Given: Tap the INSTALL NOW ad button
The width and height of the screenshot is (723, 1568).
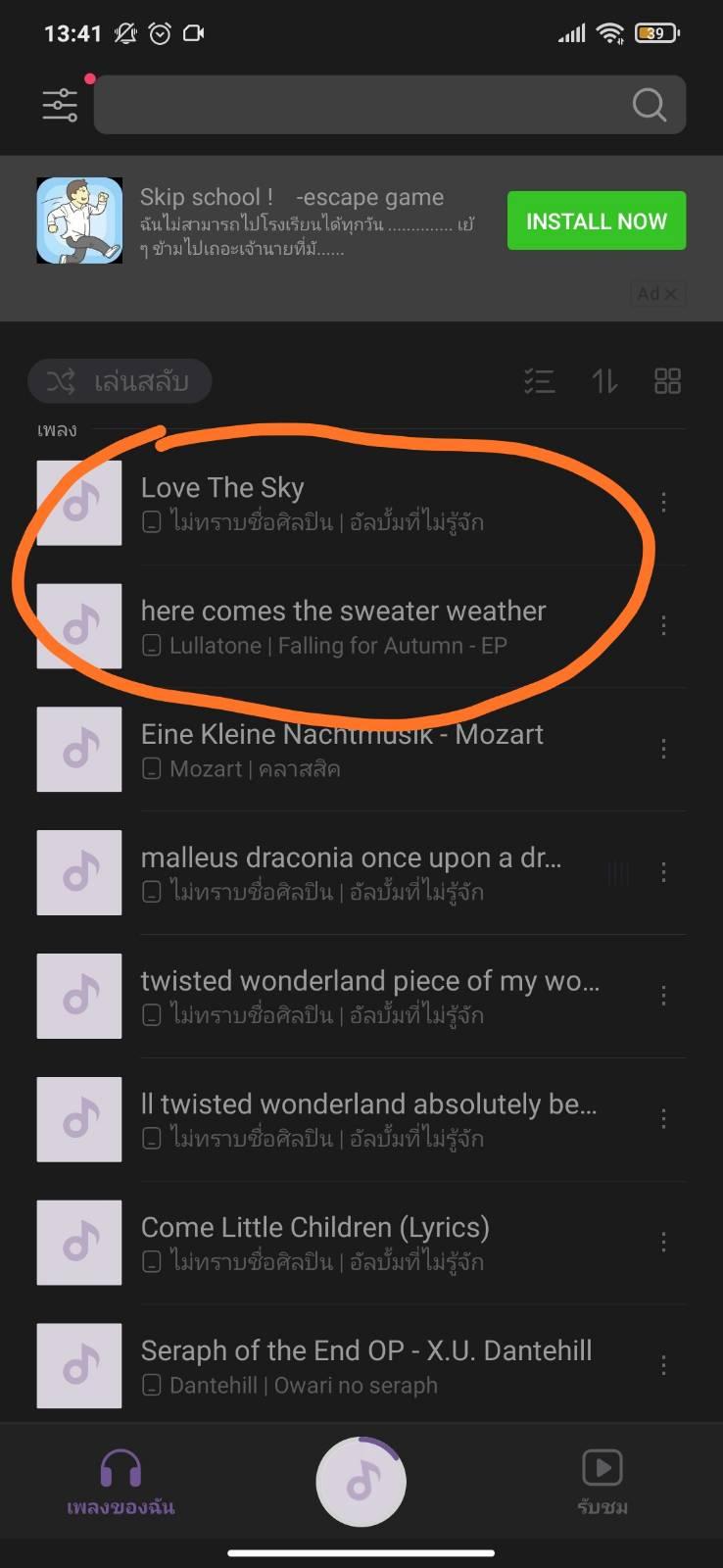Looking at the screenshot, I should point(596,221).
